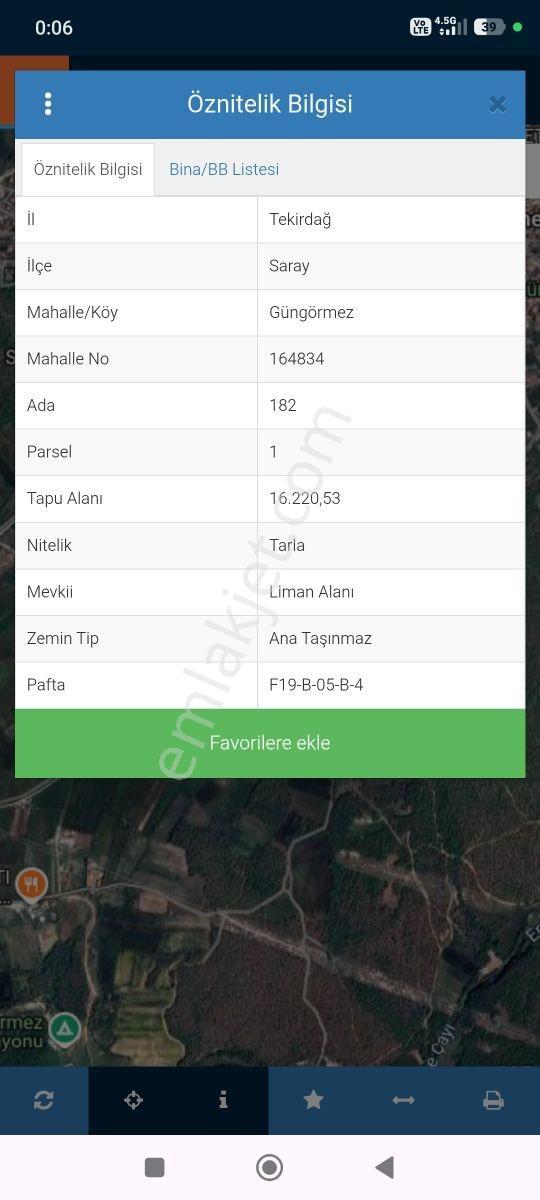540x1200 pixels.
Task: Open the three-dot overflow menu
Action: 48,104
